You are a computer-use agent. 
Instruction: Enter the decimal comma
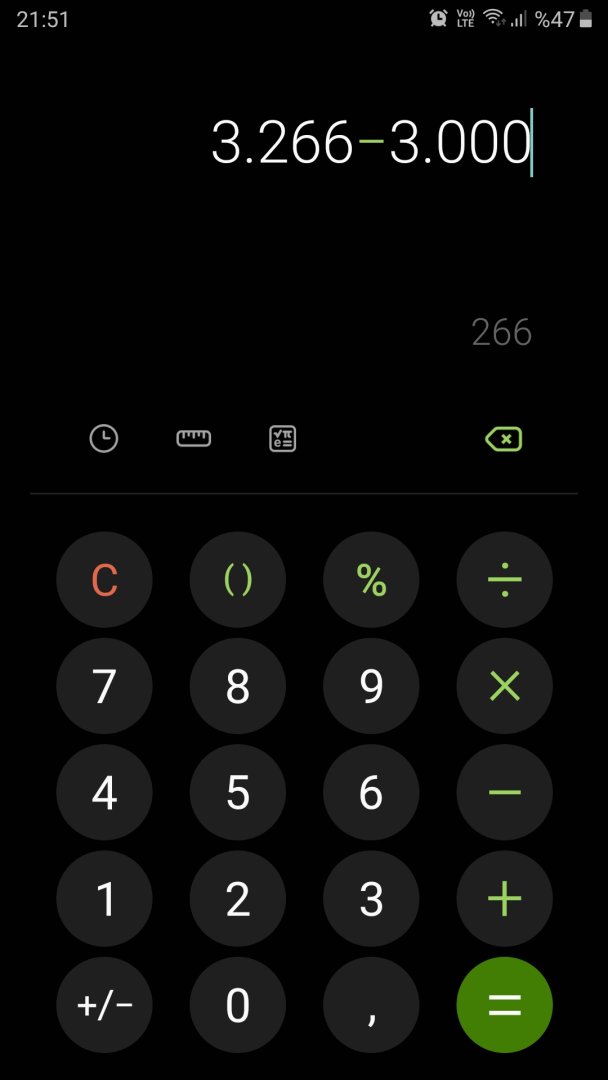coord(371,1005)
